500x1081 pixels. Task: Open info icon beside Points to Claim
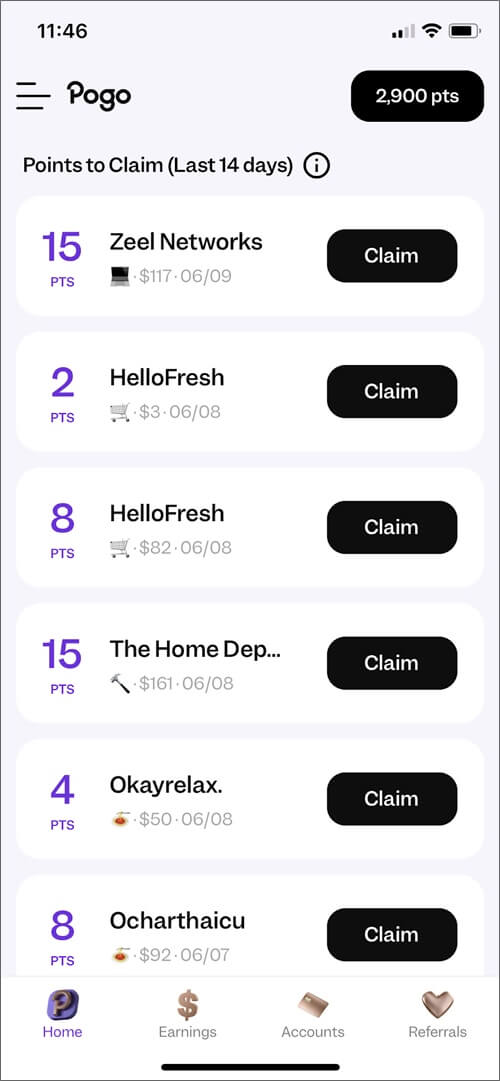click(317, 166)
